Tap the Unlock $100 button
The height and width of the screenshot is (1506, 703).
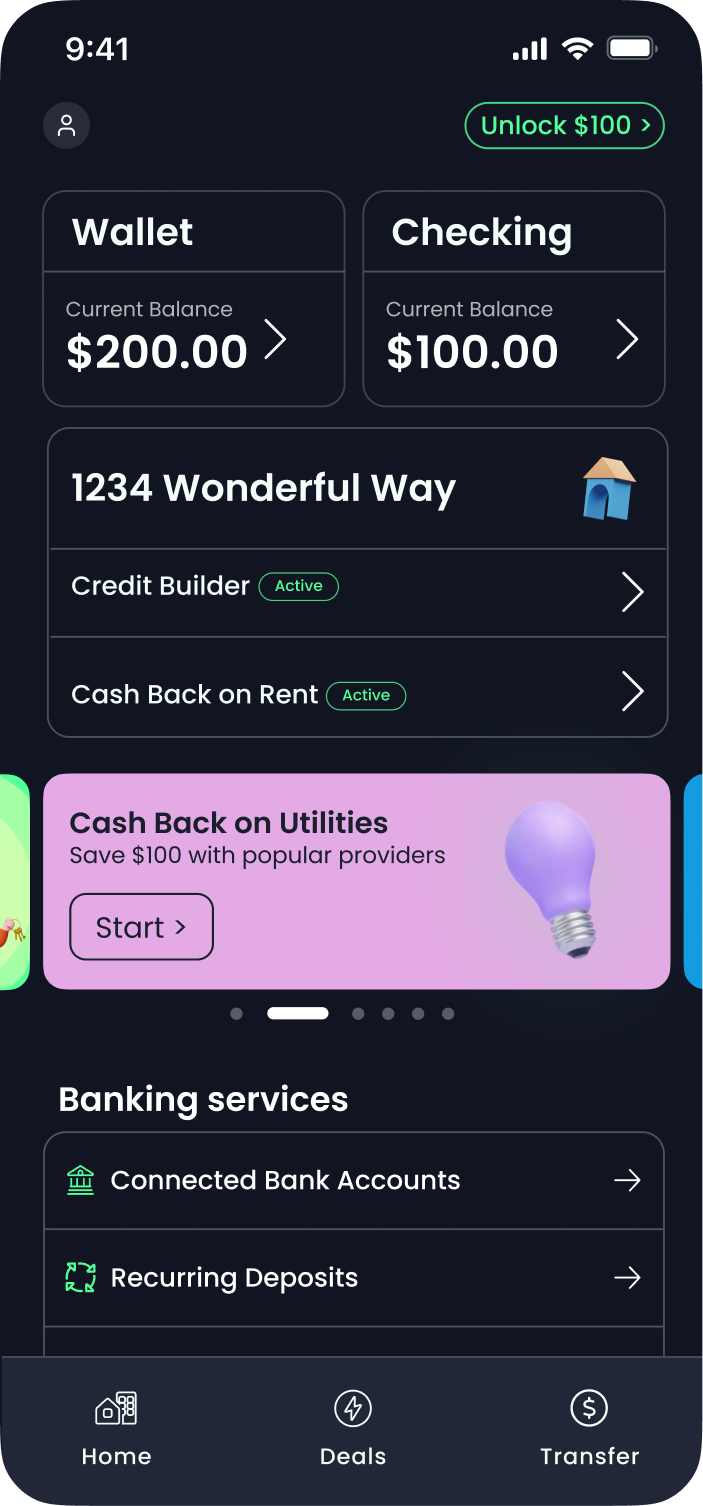(564, 126)
